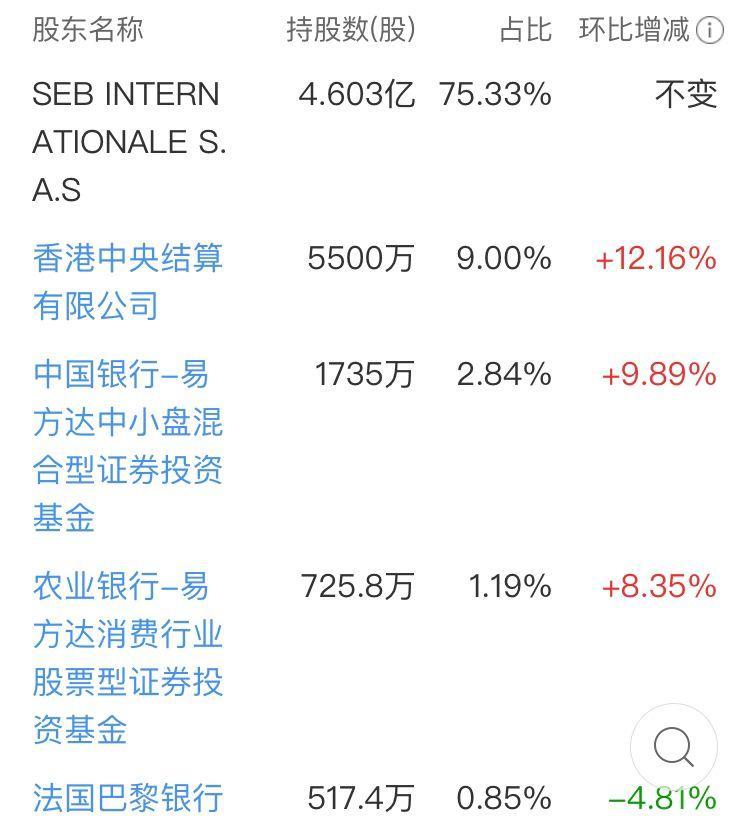Open 农业银行-易方达消费行业股票型证券投资基金
The image size is (750, 823).
[127, 658]
